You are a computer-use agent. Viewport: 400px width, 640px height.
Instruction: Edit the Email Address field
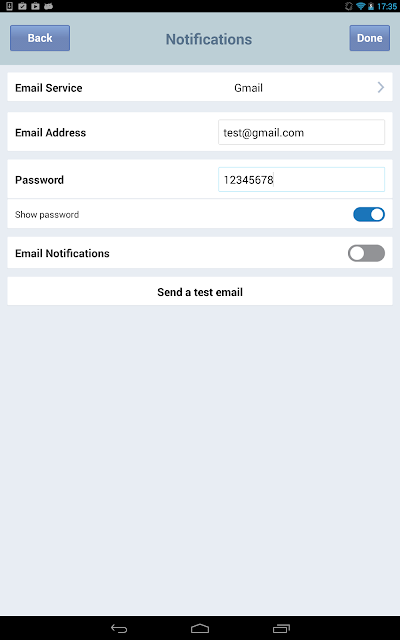tap(301, 132)
